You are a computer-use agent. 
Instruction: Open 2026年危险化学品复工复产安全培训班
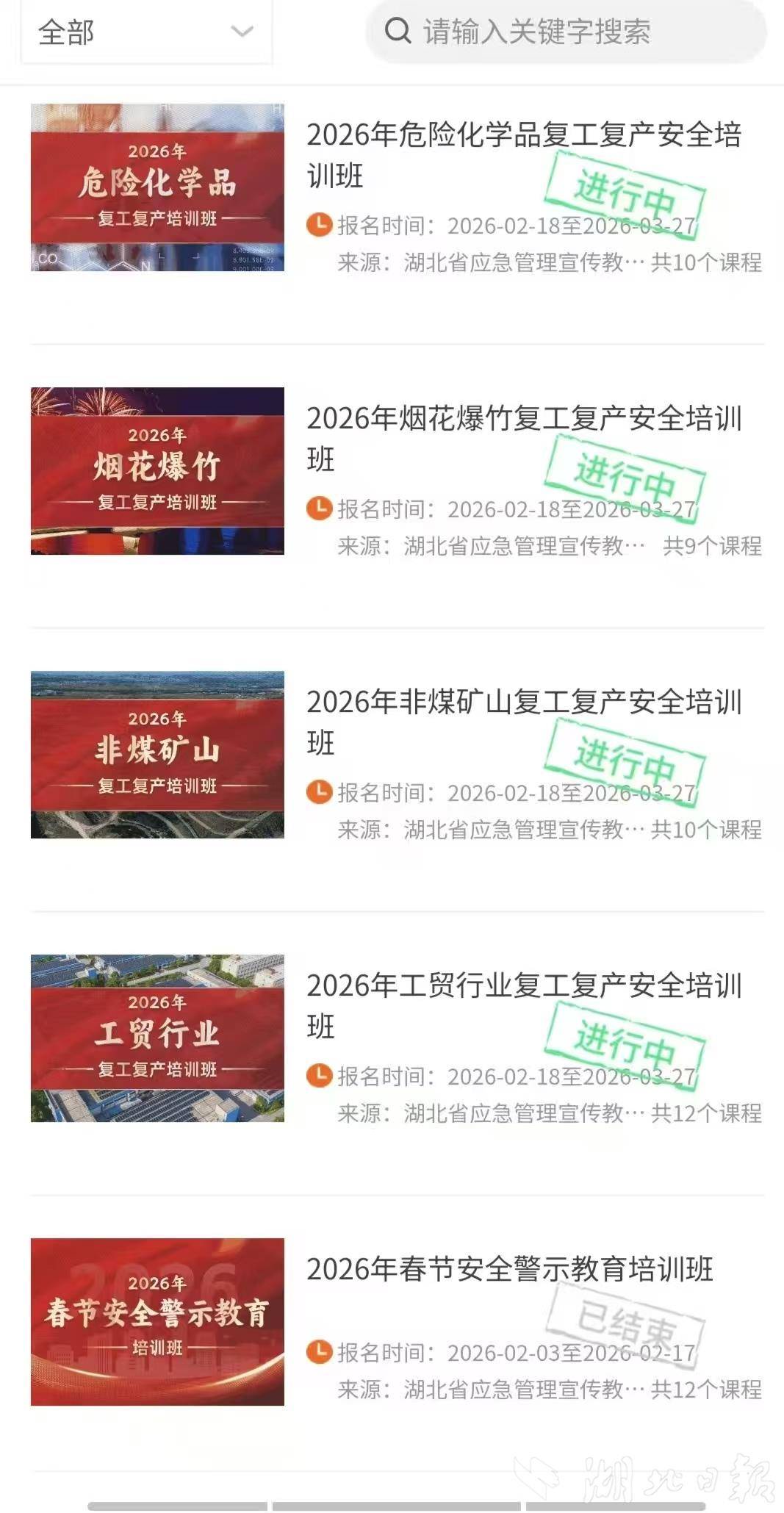(x=523, y=136)
